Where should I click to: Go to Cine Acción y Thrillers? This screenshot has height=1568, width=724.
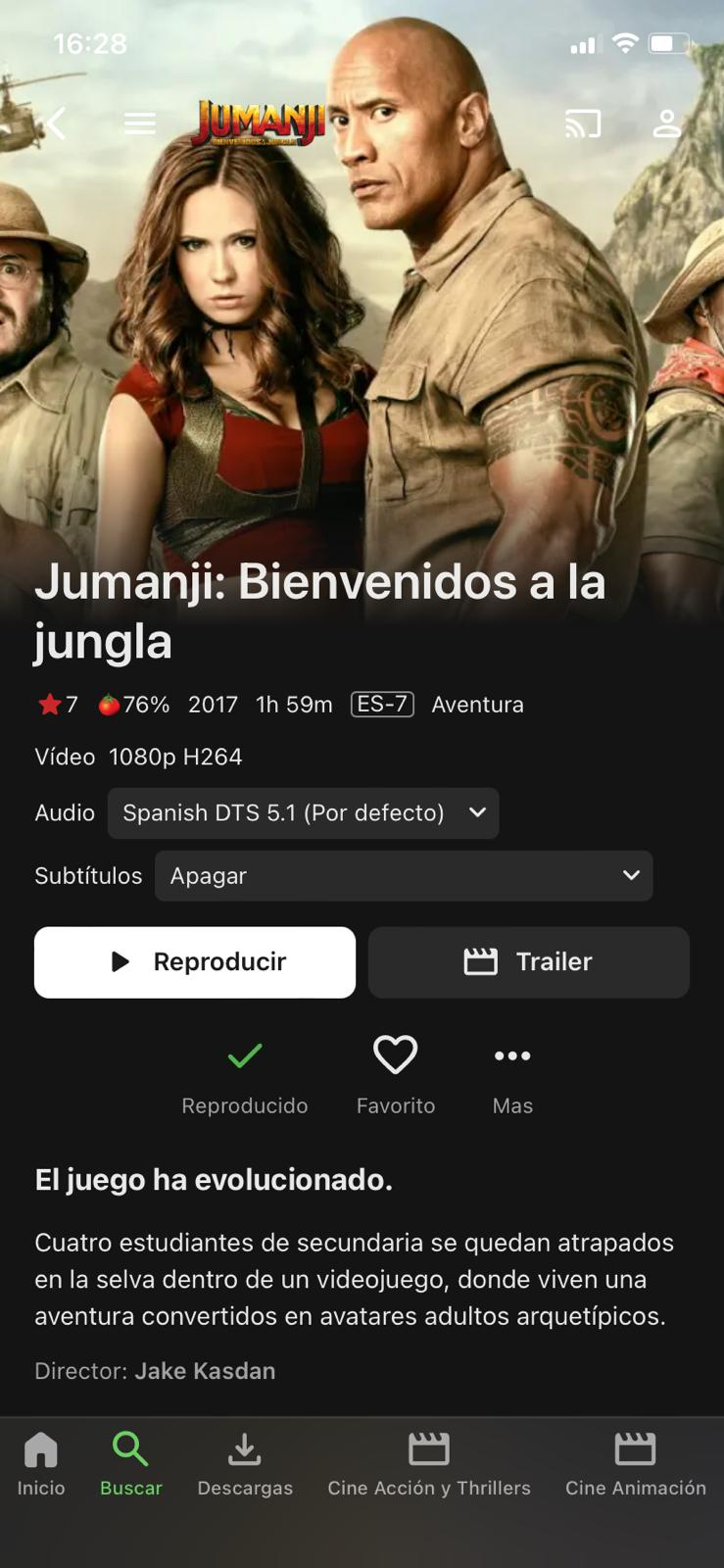tap(429, 1464)
